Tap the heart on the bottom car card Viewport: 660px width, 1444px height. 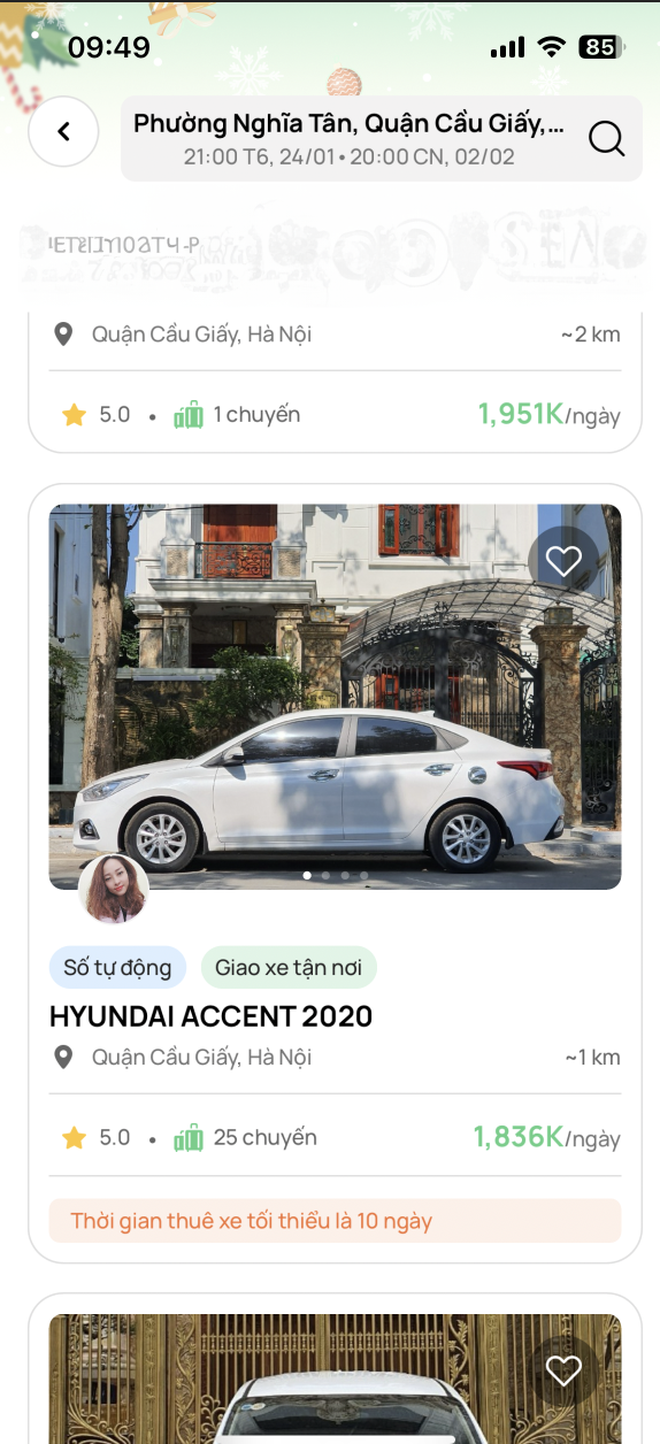coord(563,1371)
